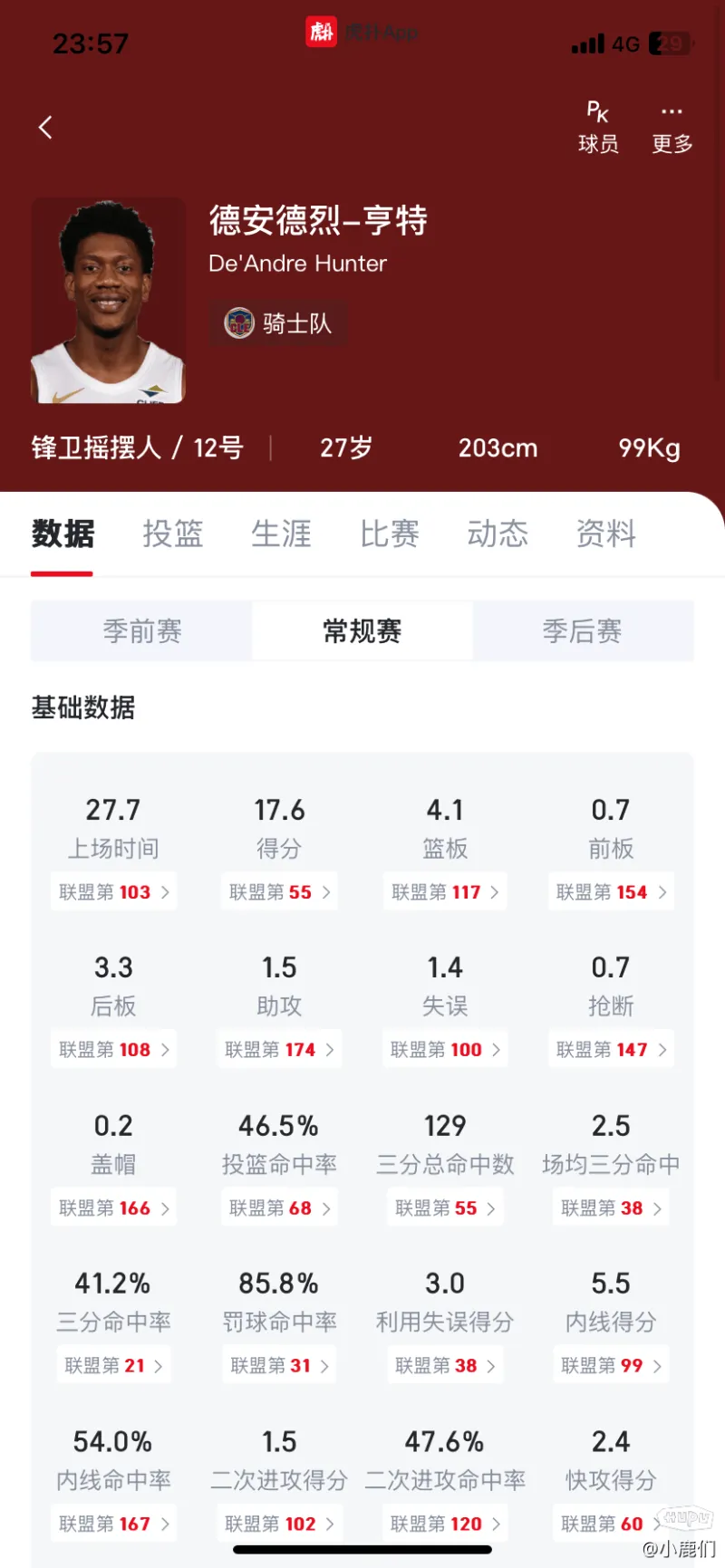
Task: Switch to the 资料 tab
Action: pos(606,534)
